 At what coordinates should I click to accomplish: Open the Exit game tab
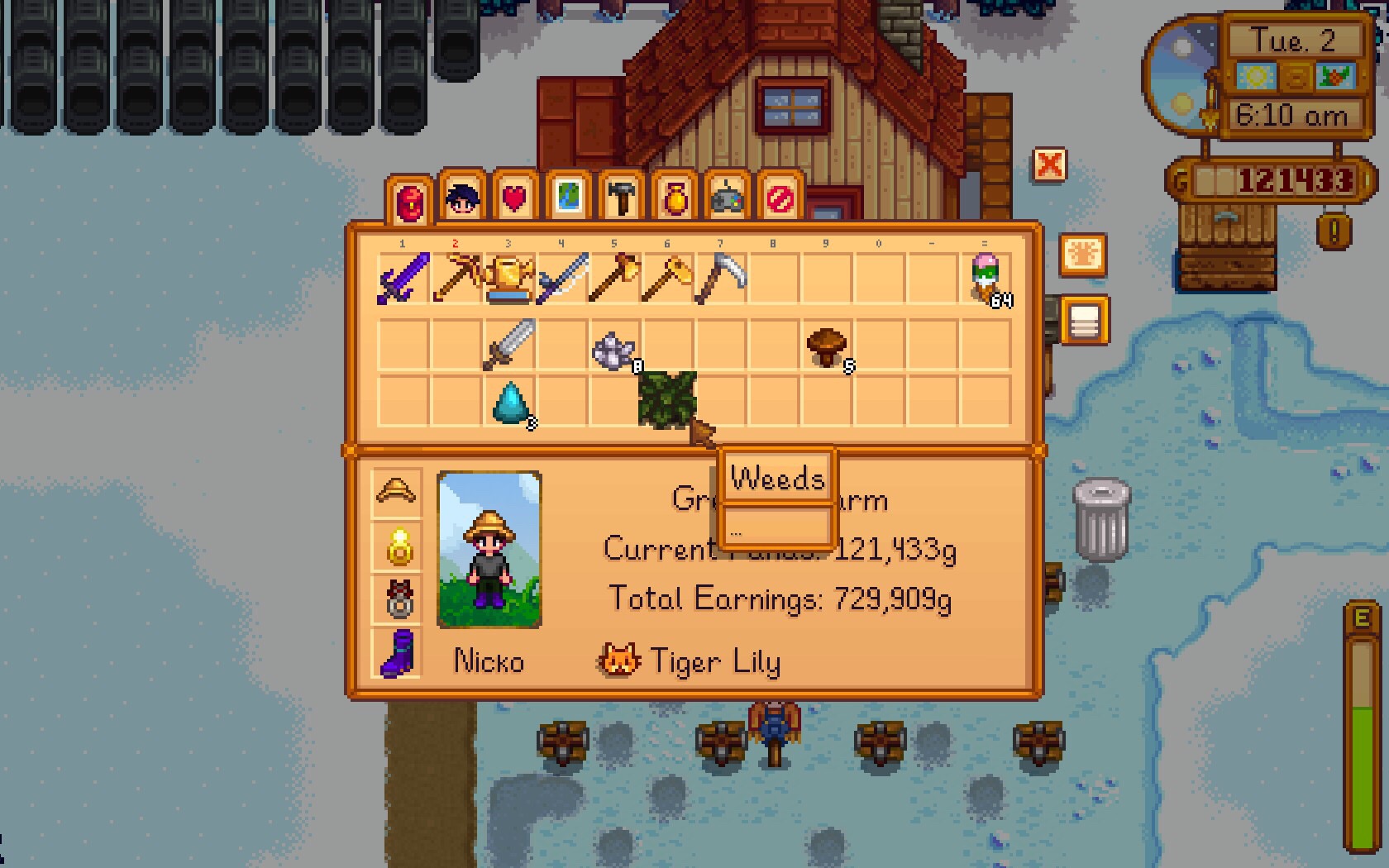(x=780, y=198)
